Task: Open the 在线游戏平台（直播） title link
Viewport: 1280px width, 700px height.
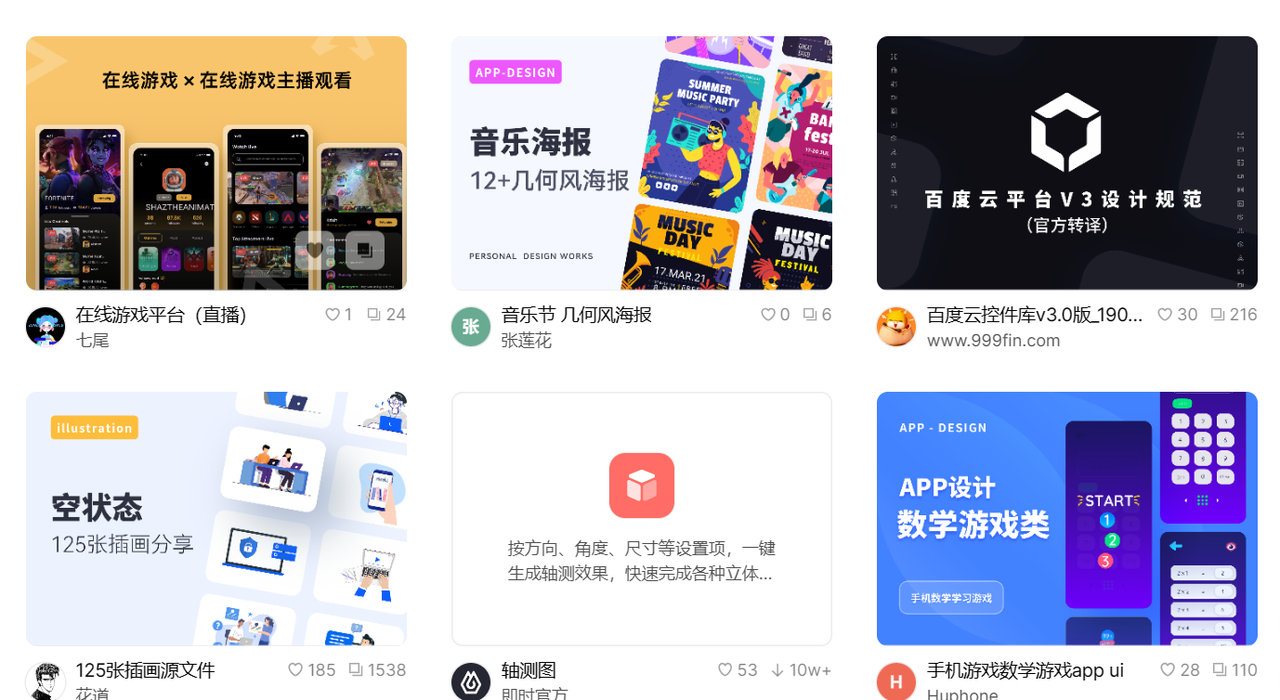Action: [x=161, y=314]
